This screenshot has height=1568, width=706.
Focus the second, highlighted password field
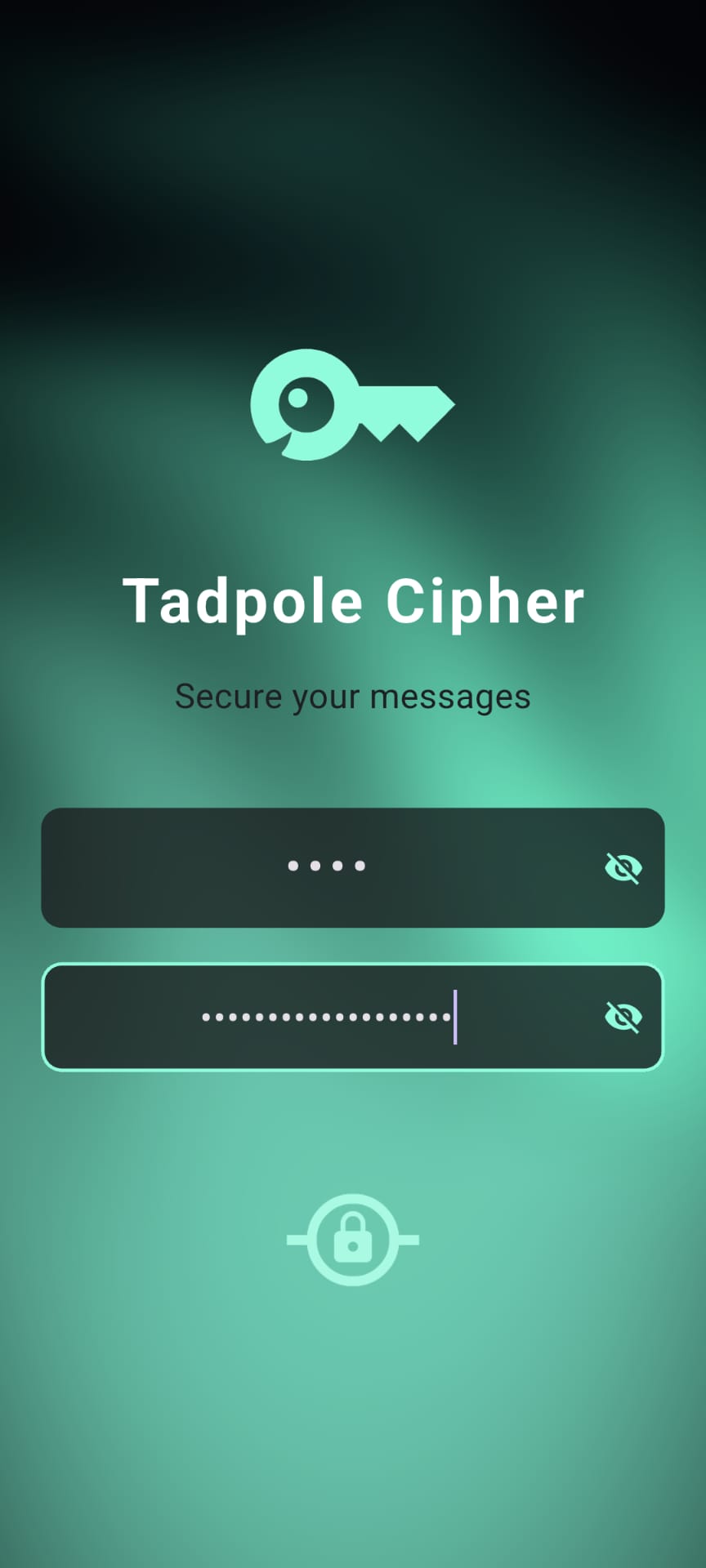352,1017
